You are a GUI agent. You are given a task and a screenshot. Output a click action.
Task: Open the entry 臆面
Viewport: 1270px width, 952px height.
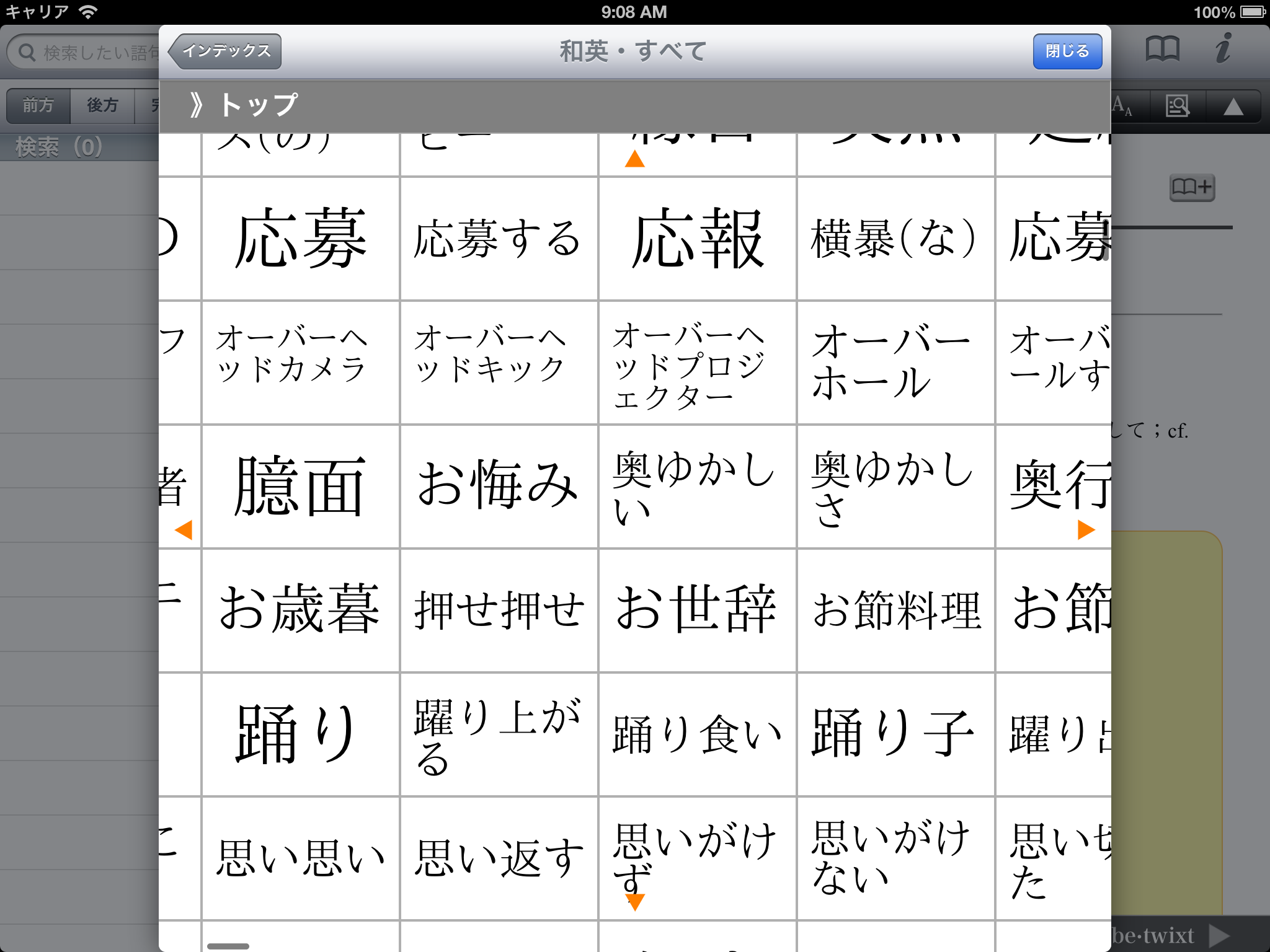[x=301, y=487]
